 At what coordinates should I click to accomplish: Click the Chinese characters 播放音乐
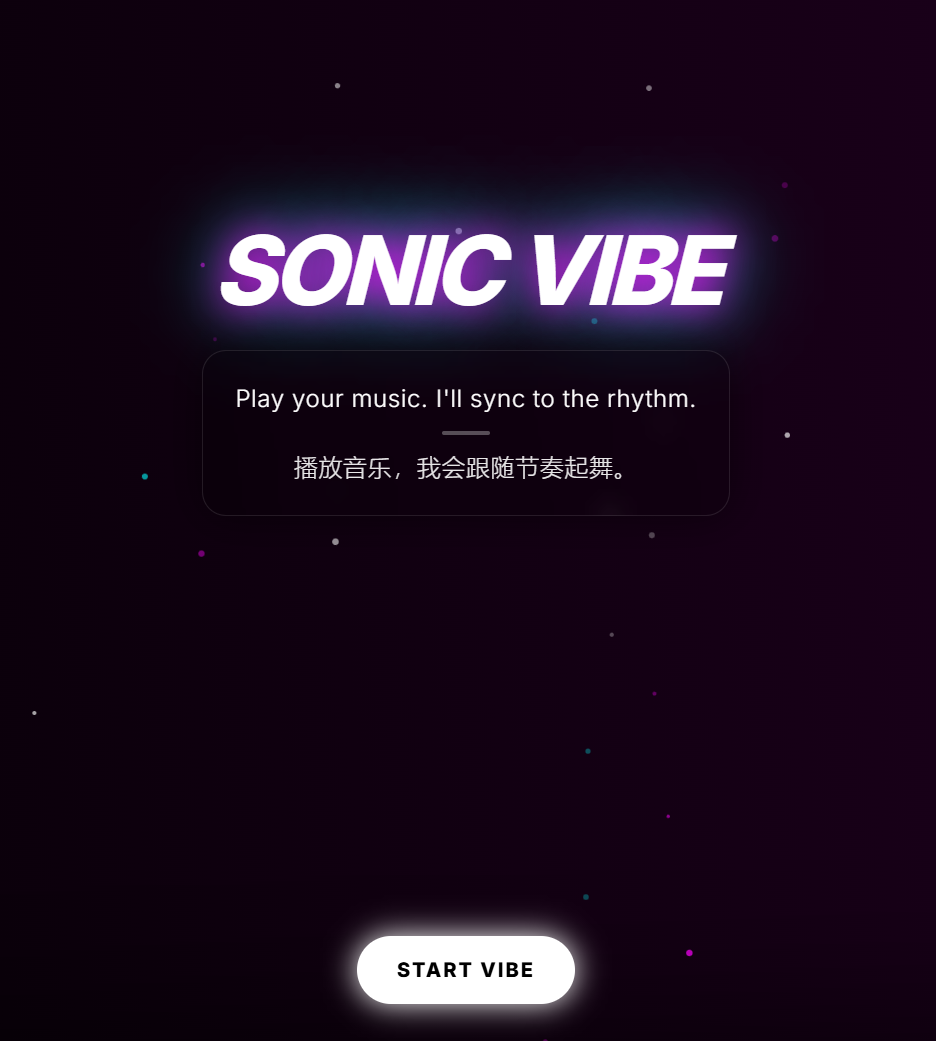(330, 466)
